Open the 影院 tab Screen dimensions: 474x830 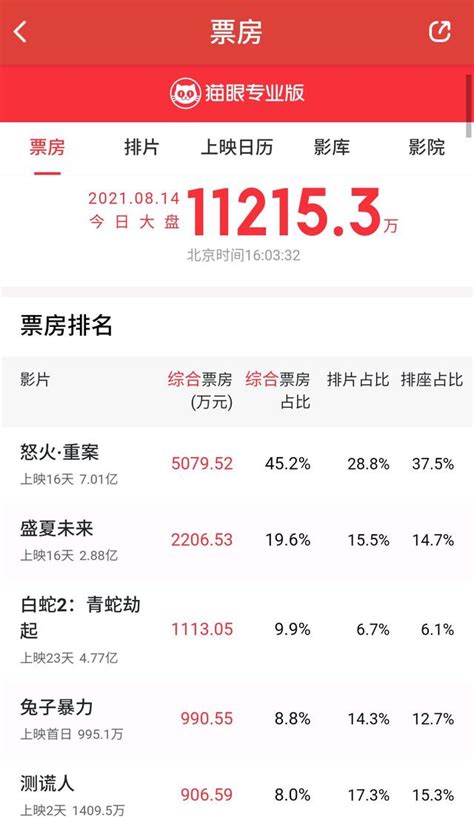point(427,147)
